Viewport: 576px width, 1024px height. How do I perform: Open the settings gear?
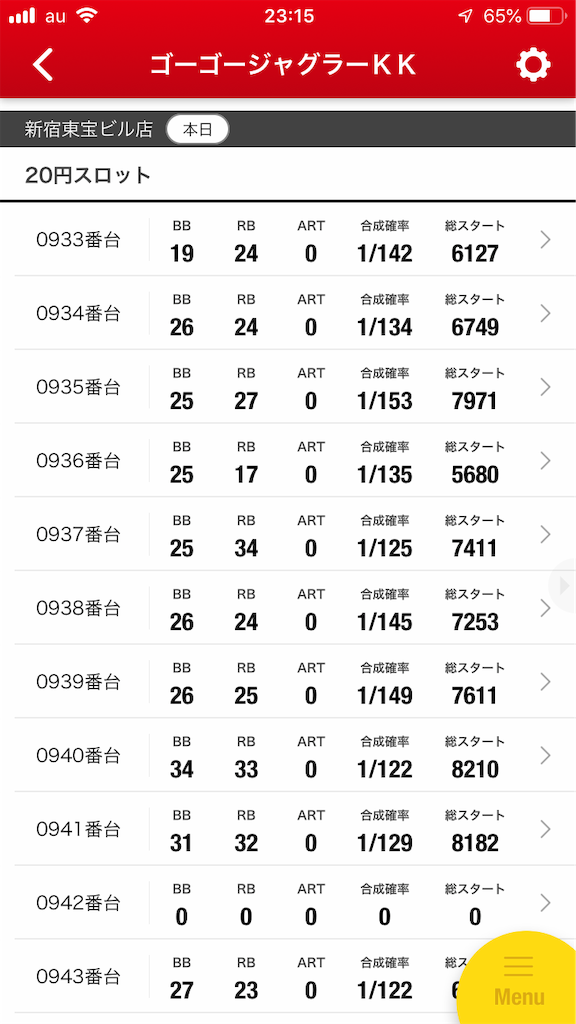pyautogui.click(x=534, y=65)
